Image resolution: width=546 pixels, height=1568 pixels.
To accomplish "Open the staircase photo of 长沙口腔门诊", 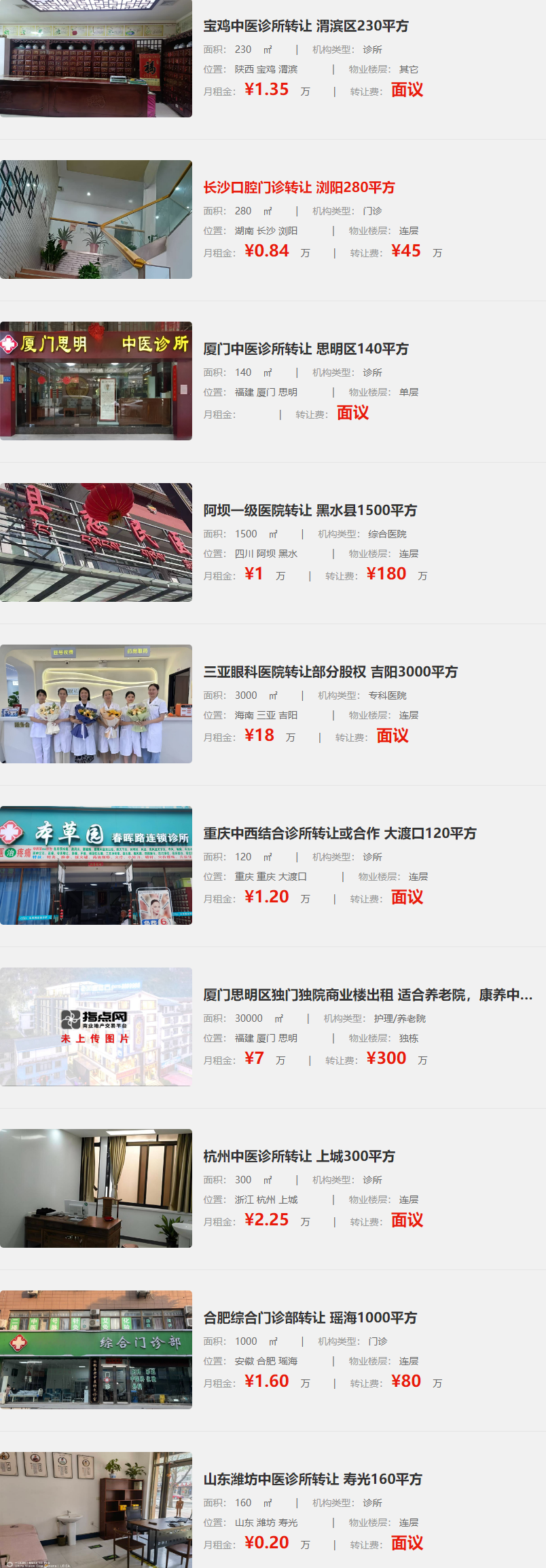I will 96,219.
